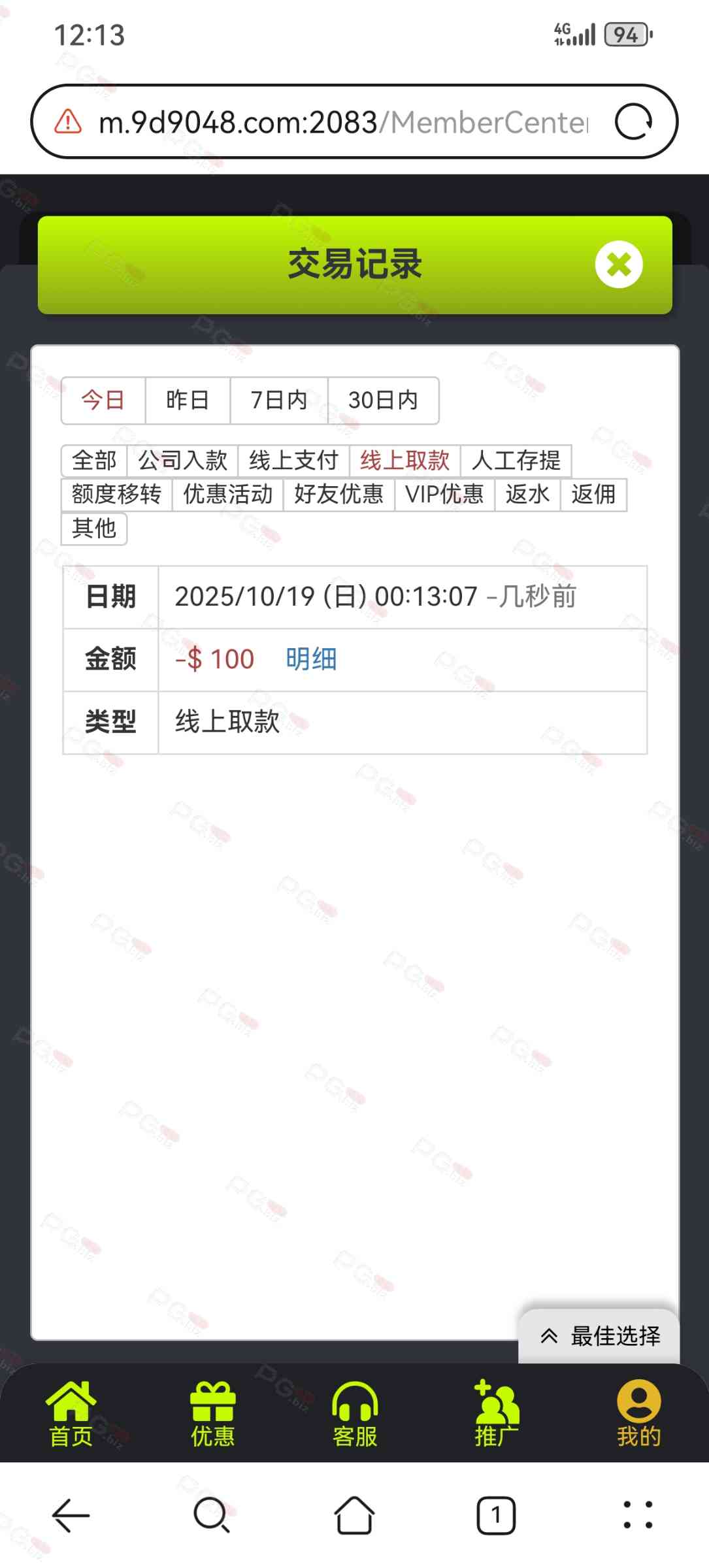Filter records by 返水
Screen dimensions: 709x1568
click(x=527, y=495)
